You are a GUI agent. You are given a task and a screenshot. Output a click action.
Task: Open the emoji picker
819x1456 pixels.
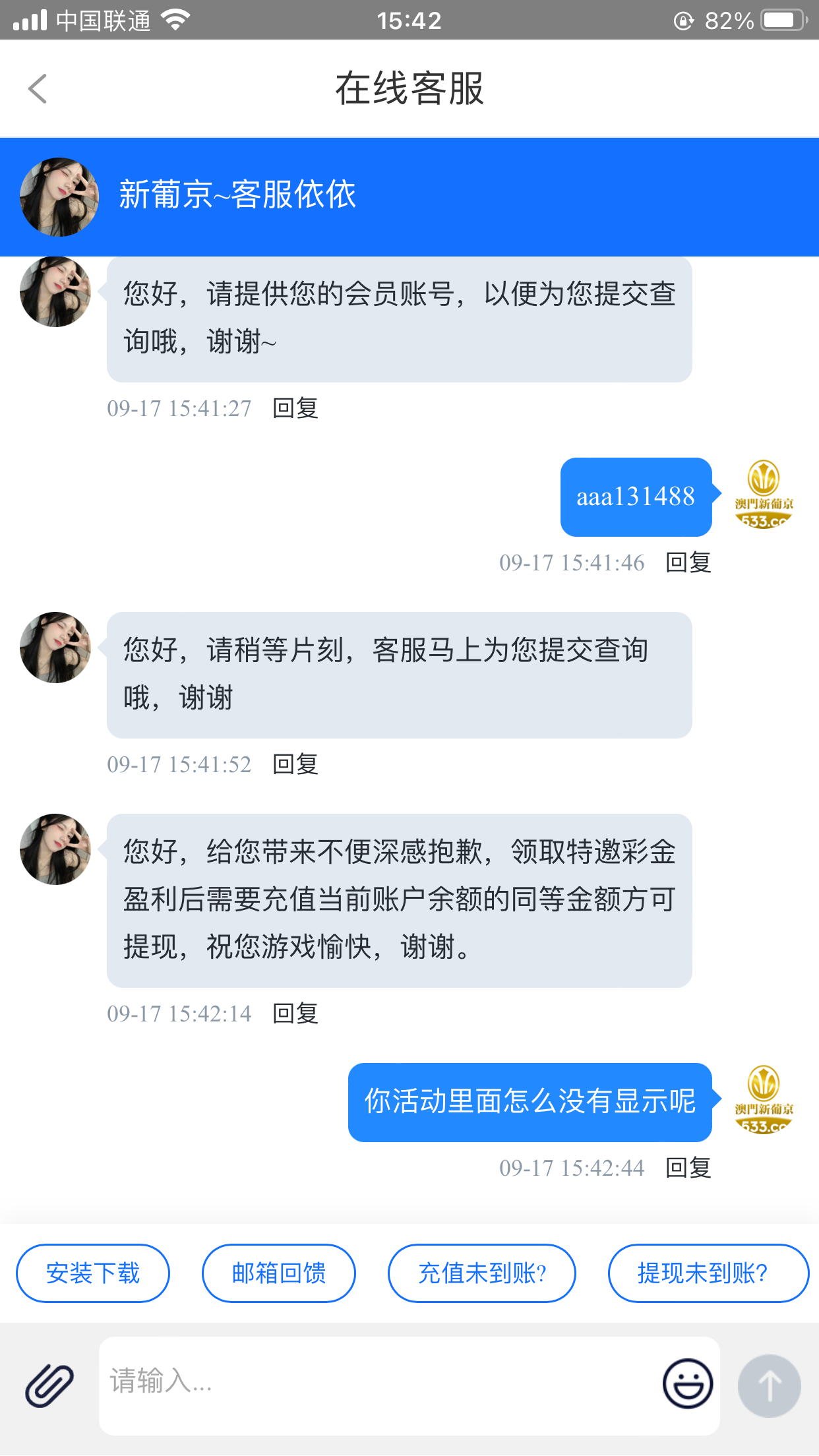tap(688, 1383)
